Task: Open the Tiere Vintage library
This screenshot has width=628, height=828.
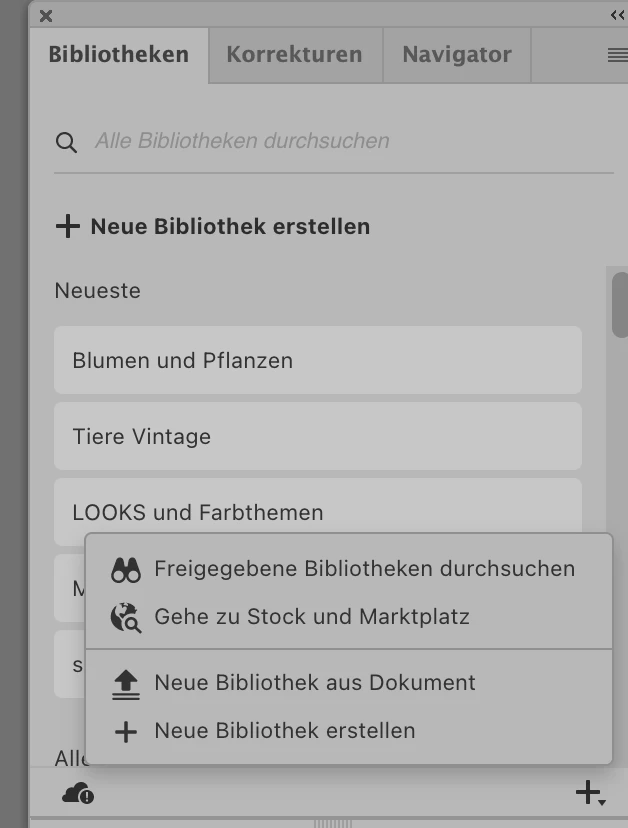Action: tap(317, 436)
